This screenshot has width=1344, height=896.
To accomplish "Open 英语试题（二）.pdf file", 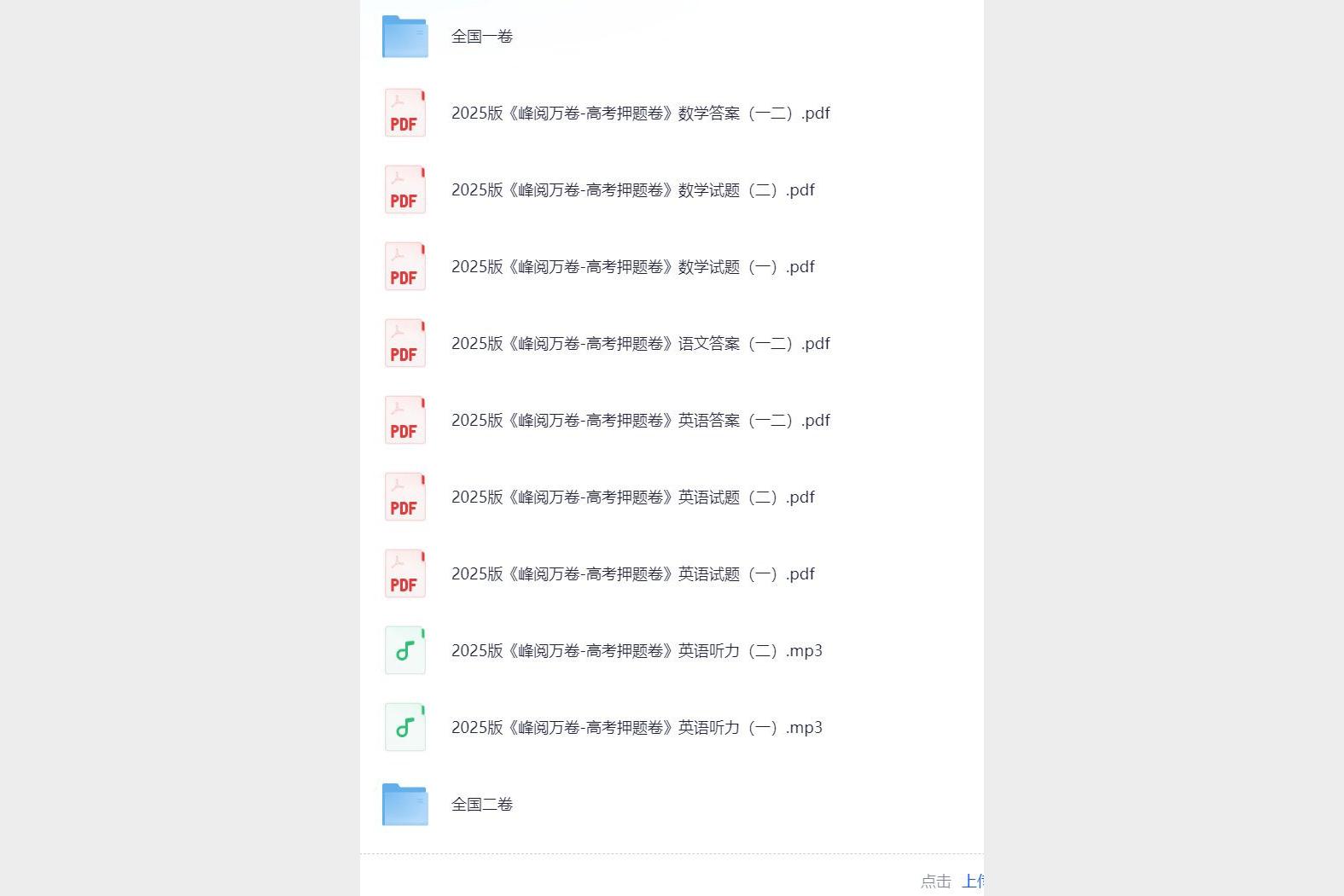I will (632, 497).
